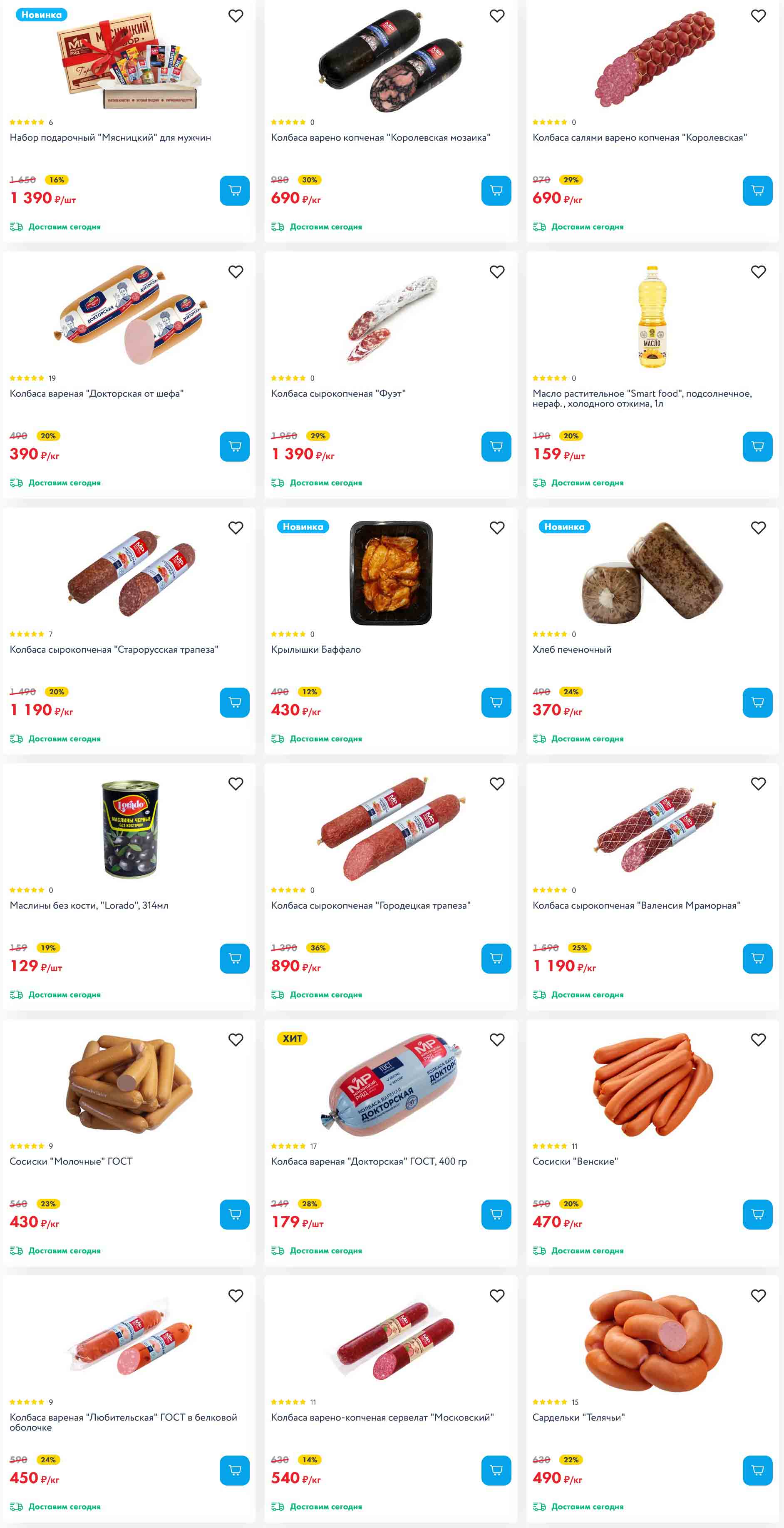Favorite "Валенсия Мраморная" sausage
The height and width of the screenshot is (1528, 784).
[x=758, y=784]
